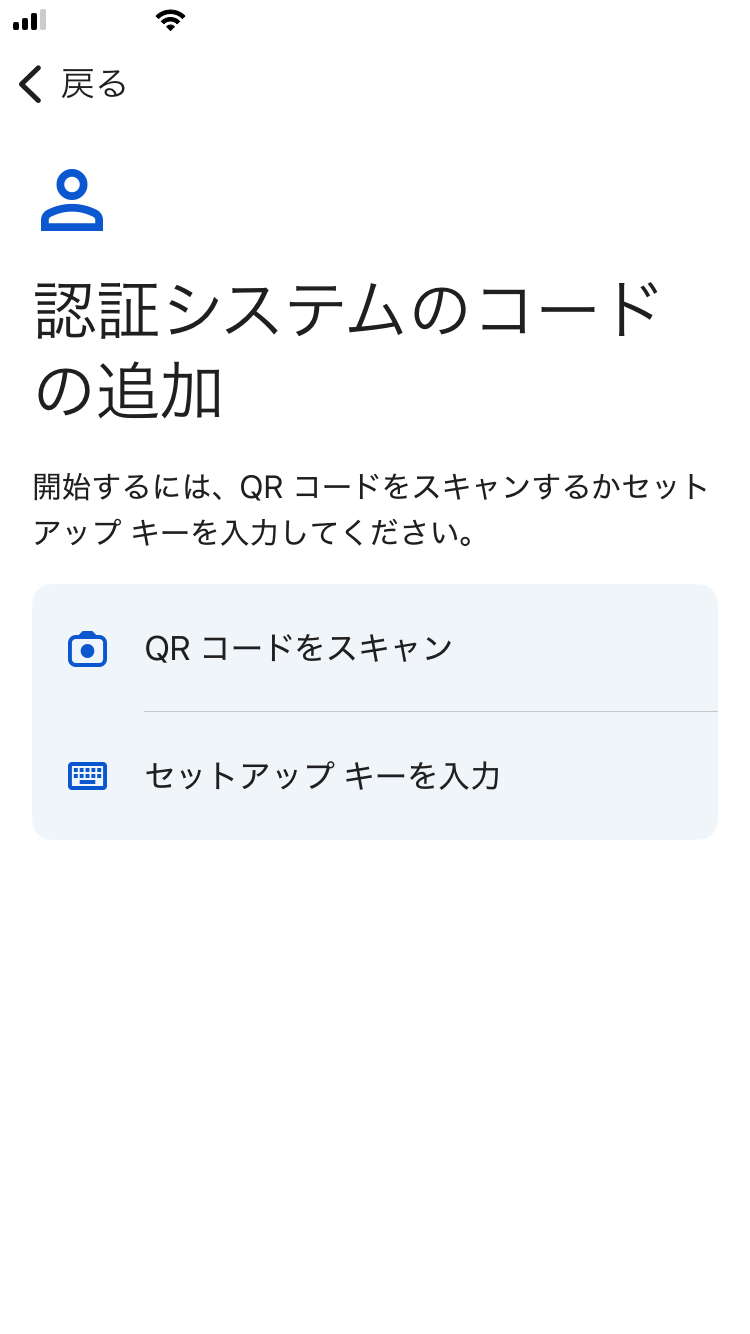Go back with the 戻る button

(72, 84)
